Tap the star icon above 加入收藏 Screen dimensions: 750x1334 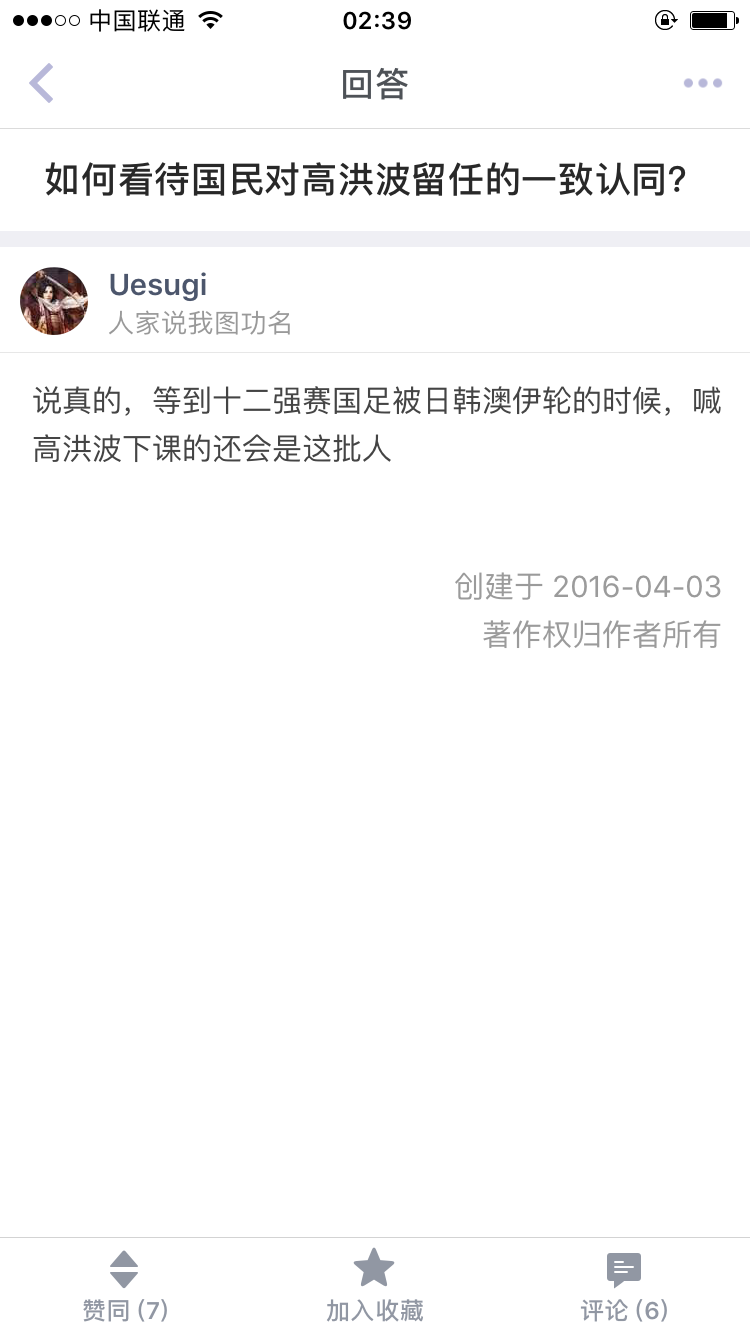[x=373, y=1268]
